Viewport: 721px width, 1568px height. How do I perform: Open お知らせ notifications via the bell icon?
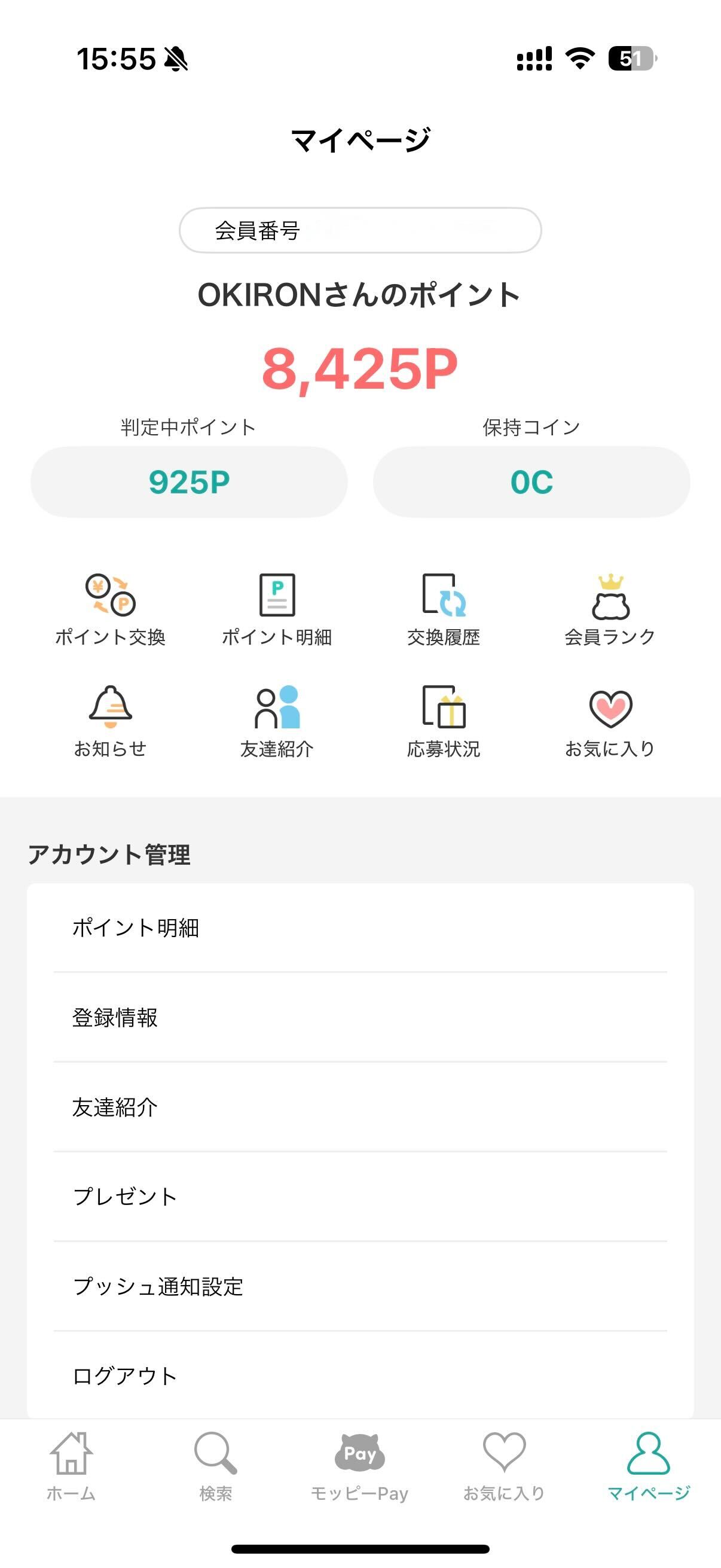click(x=111, y=721)
